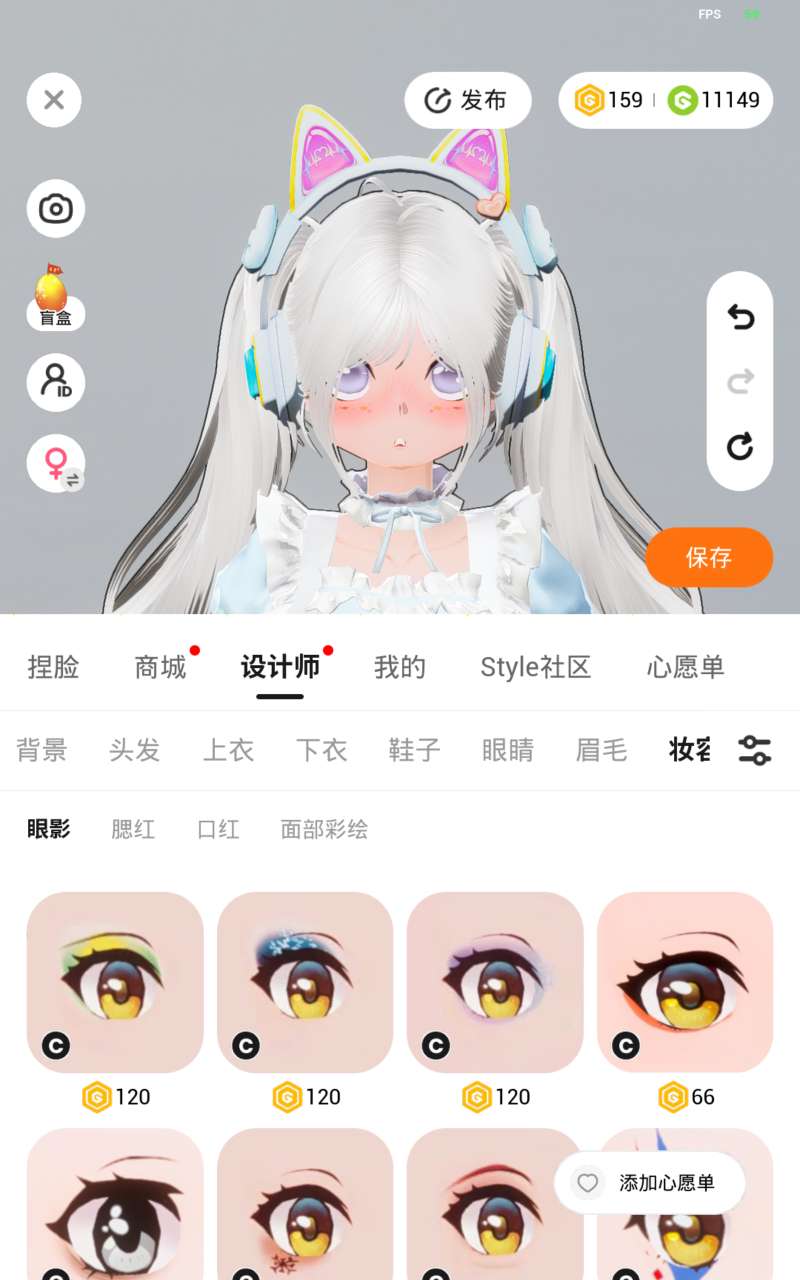800x1280 pixels.
Task: Switch to the 捏脸 tab
Action: [x=53, y=667]
